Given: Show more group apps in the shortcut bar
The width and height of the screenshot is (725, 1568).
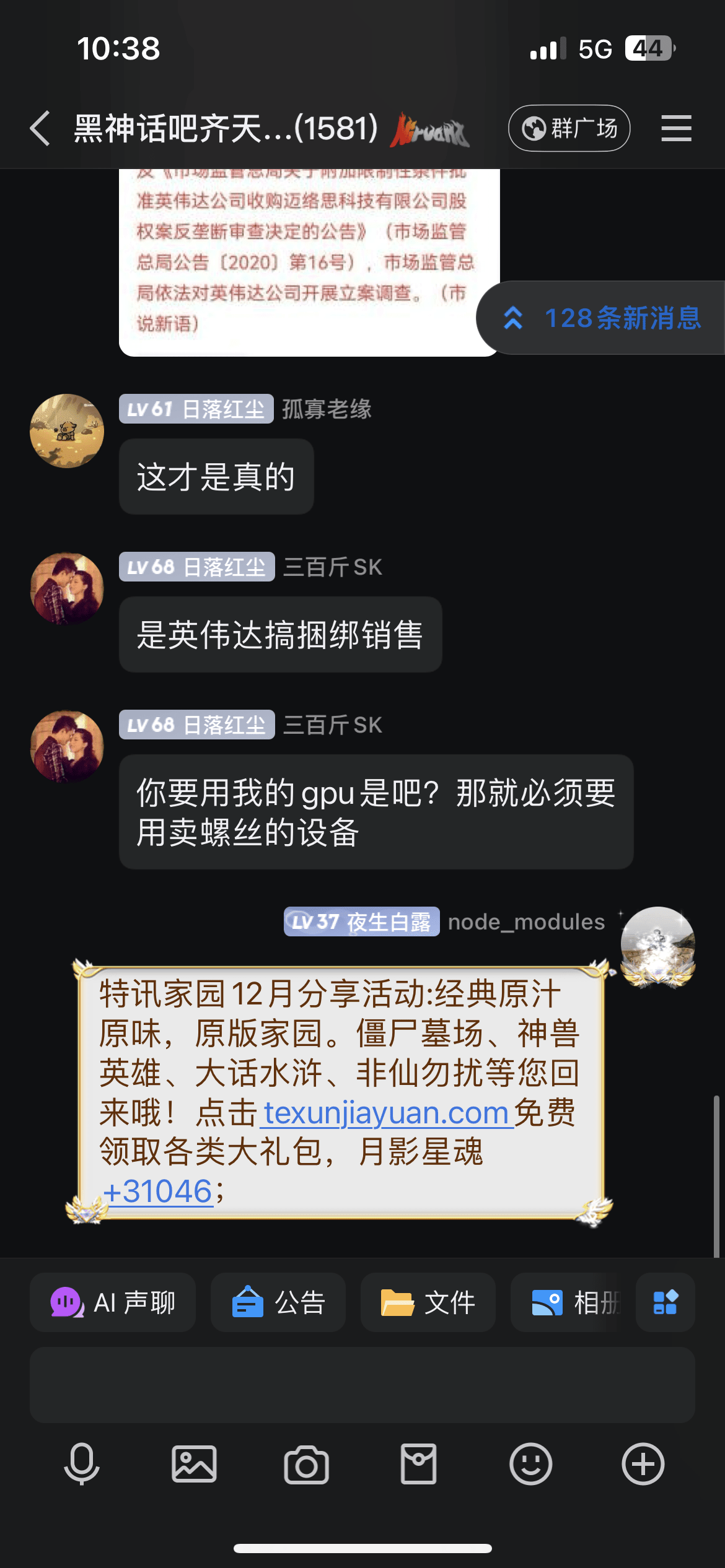Looking at the screenshot, I should [x=665, y=1302].
